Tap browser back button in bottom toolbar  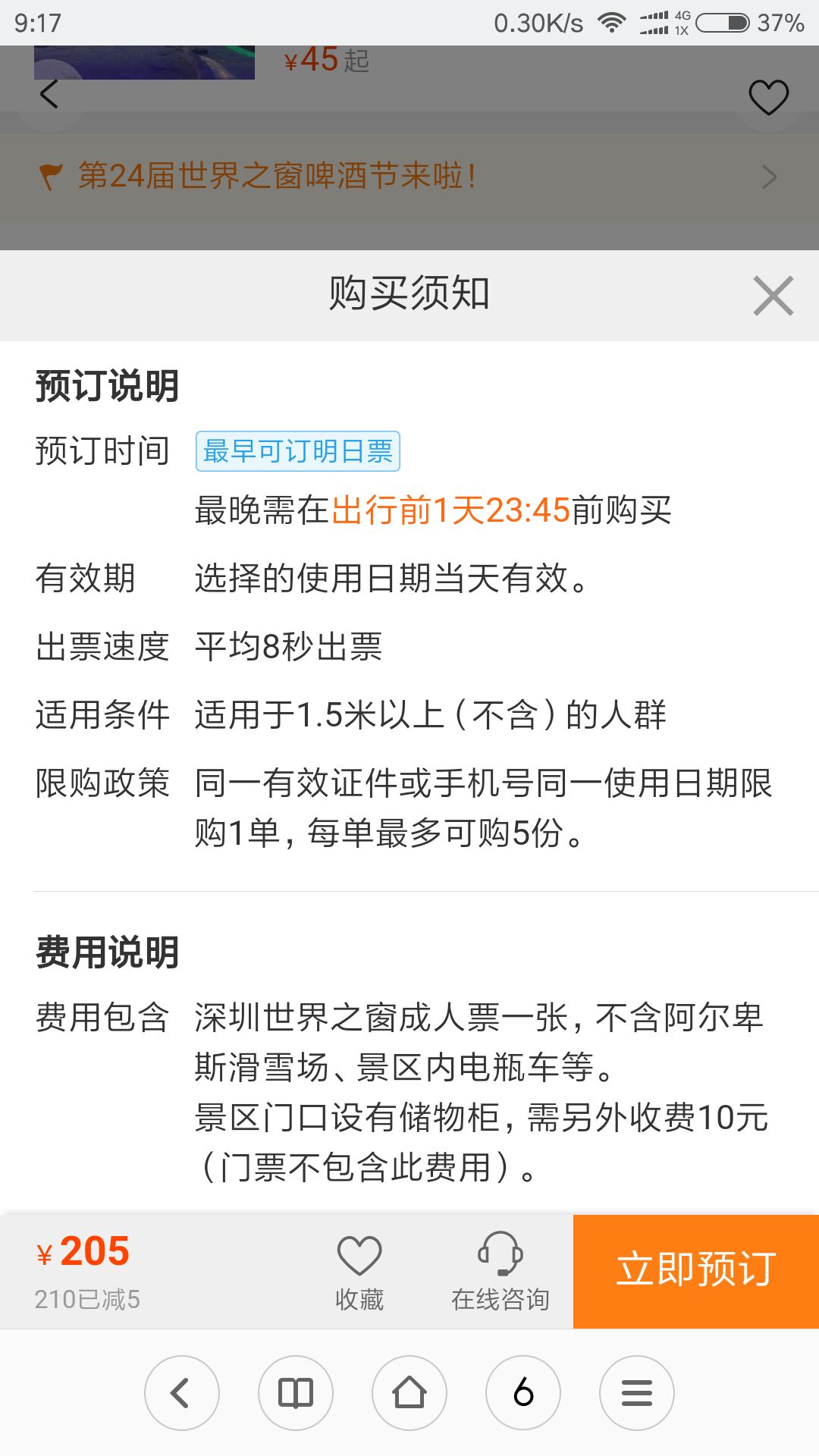click(182, 1393)
